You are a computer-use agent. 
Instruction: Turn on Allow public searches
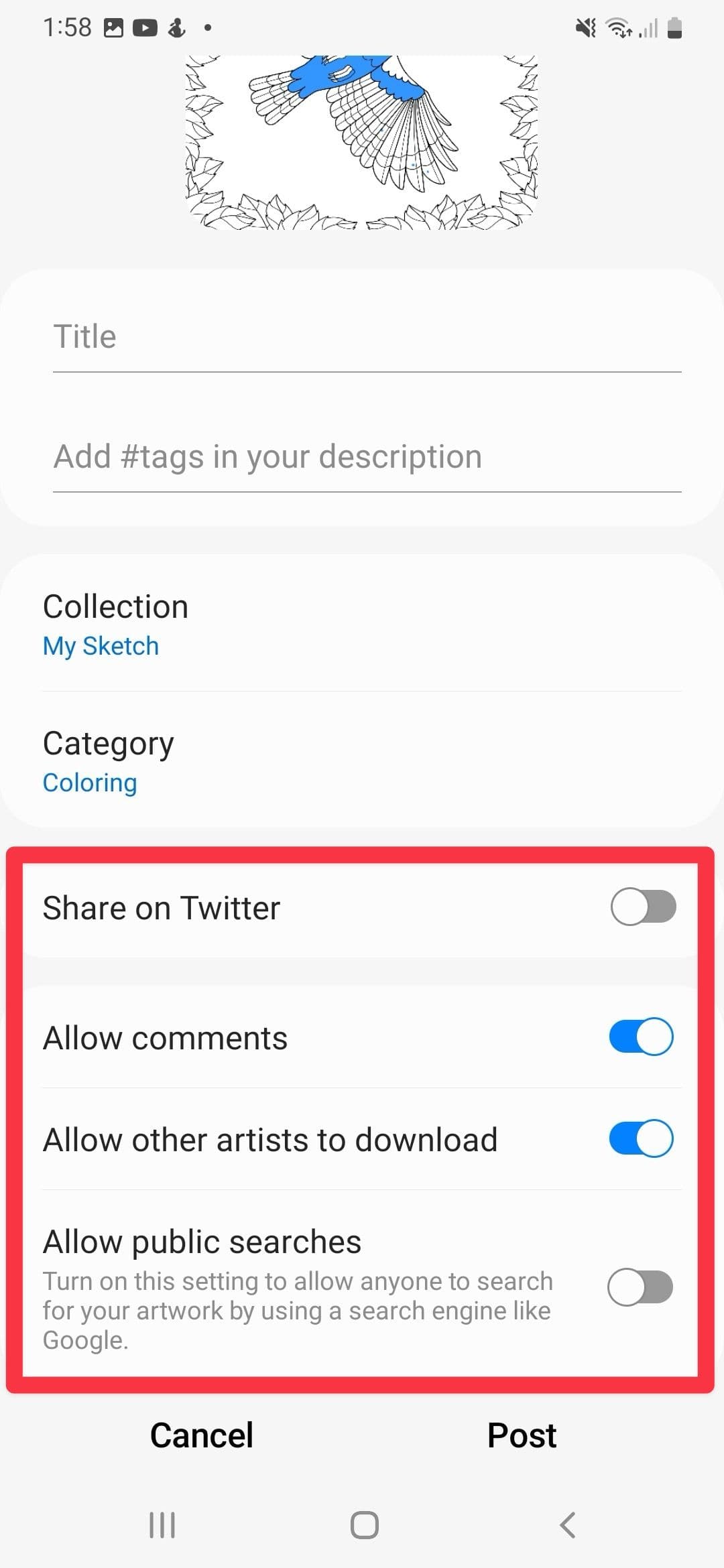[640, 1287]
